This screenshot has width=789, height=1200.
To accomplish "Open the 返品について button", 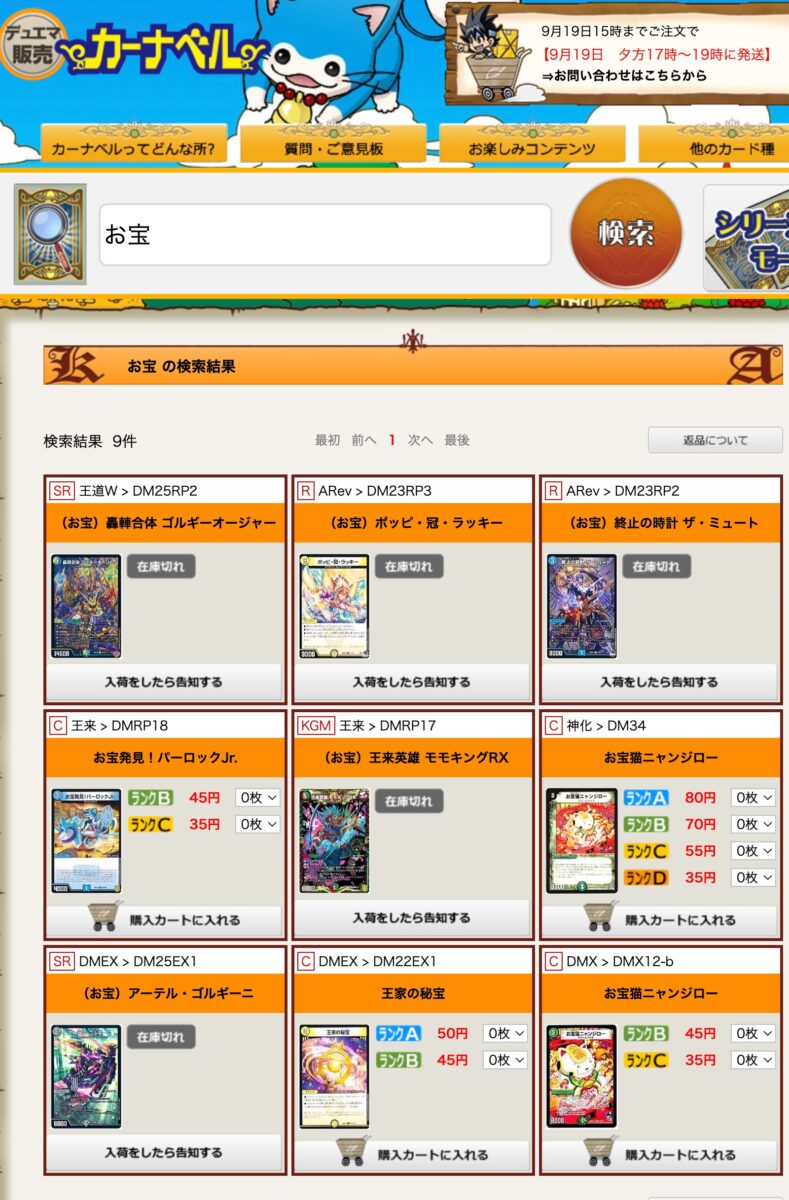I will 715,440.
